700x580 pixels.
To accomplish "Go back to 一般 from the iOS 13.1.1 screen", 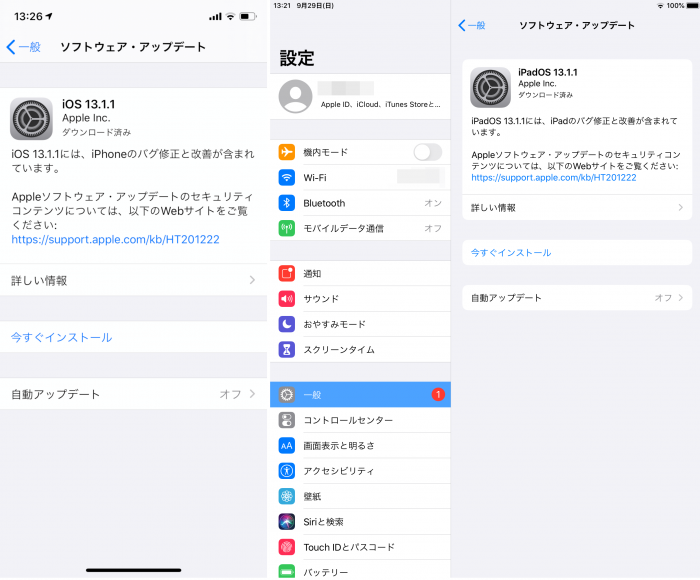I will coord(24,47).
